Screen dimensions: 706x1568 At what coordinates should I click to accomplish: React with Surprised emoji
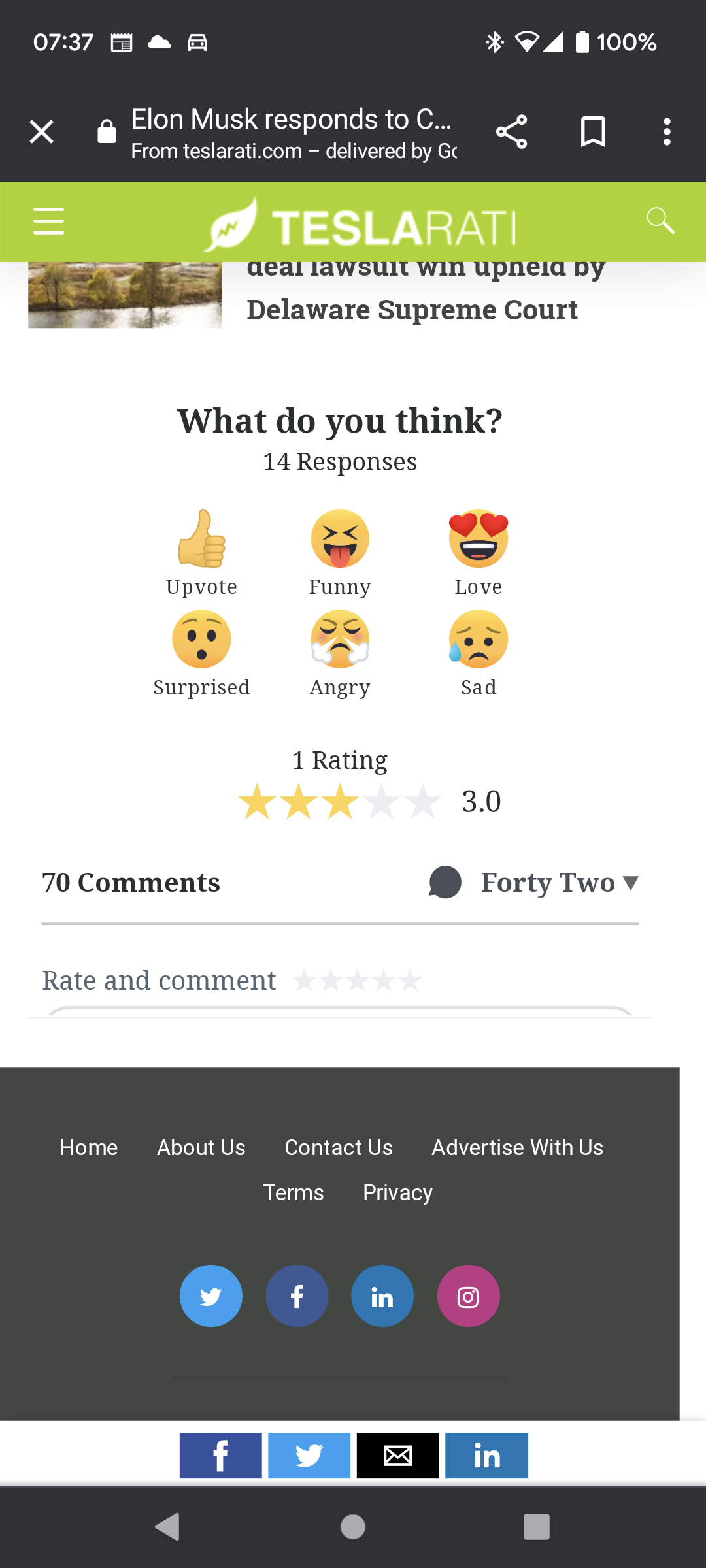coord(201,654)
